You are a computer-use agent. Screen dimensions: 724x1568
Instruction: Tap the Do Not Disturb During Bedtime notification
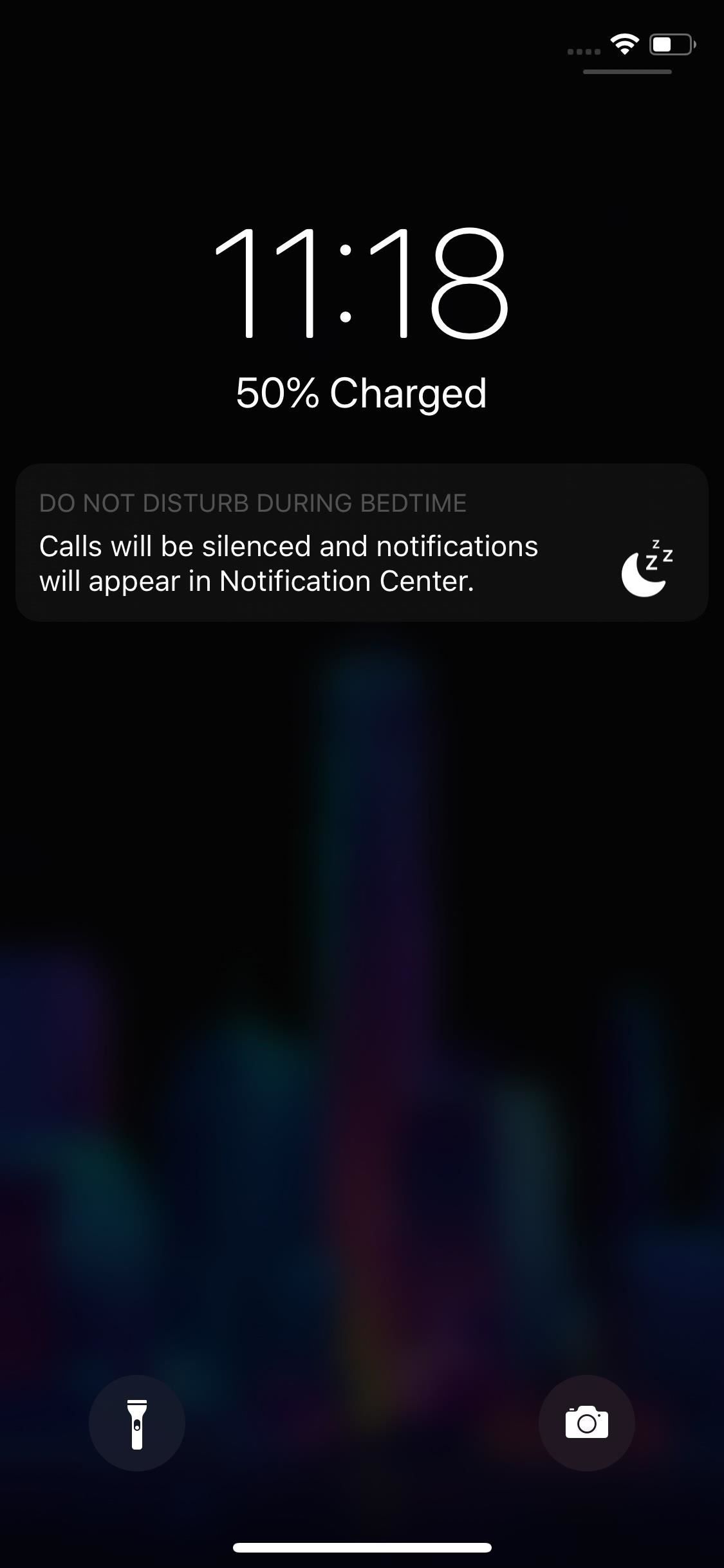point(362,543)
